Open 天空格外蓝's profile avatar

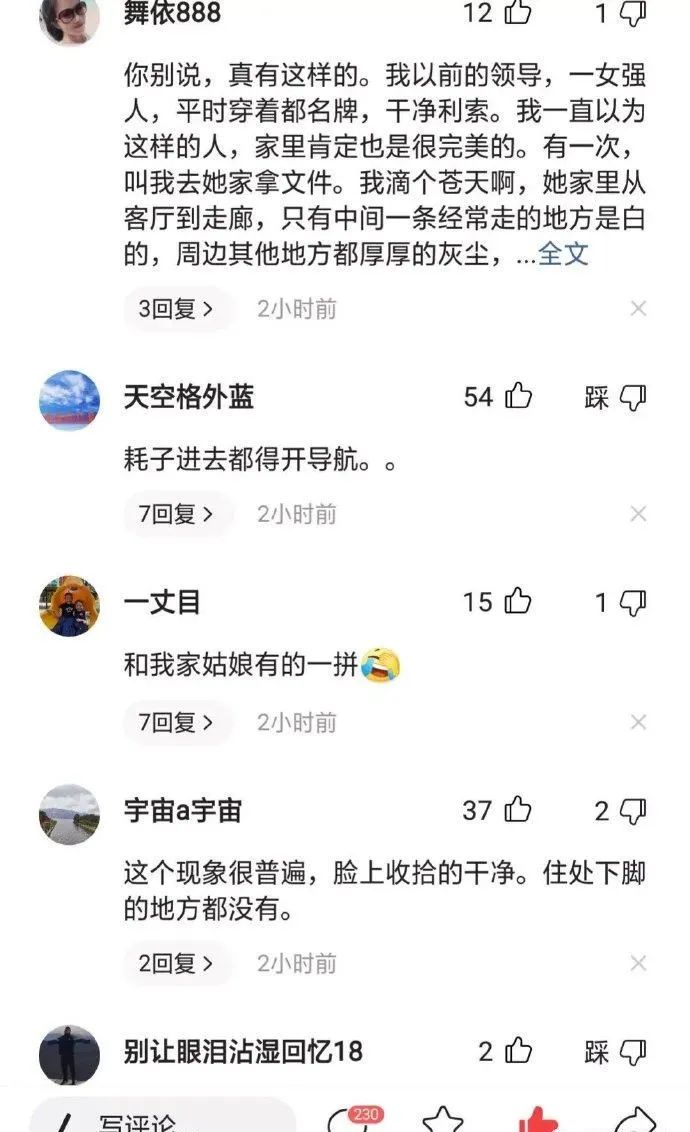pyautogui.click(x=69, y=400)
